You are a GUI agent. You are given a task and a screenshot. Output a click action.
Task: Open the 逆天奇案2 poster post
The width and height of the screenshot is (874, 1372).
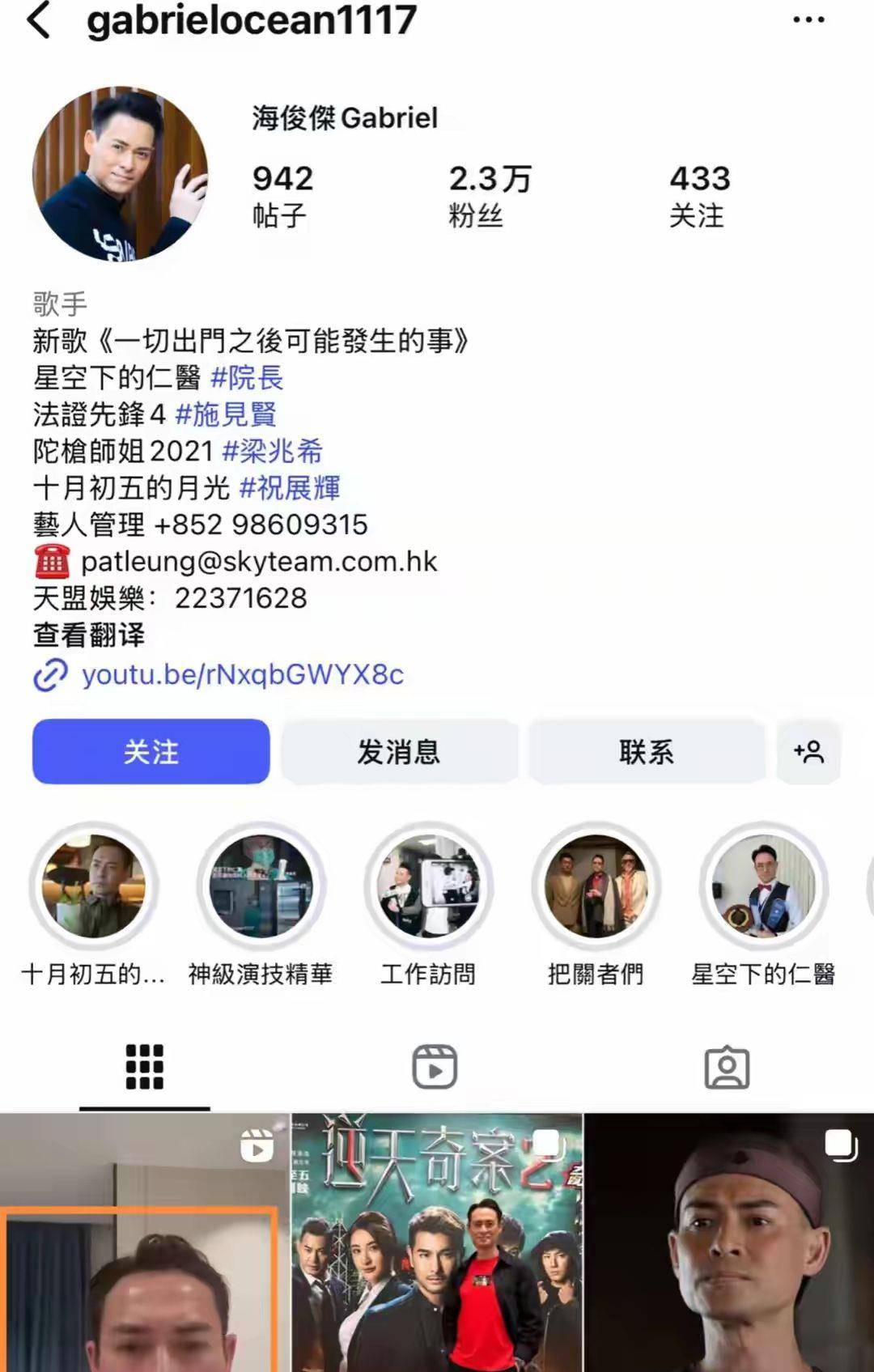point(437,1242)
